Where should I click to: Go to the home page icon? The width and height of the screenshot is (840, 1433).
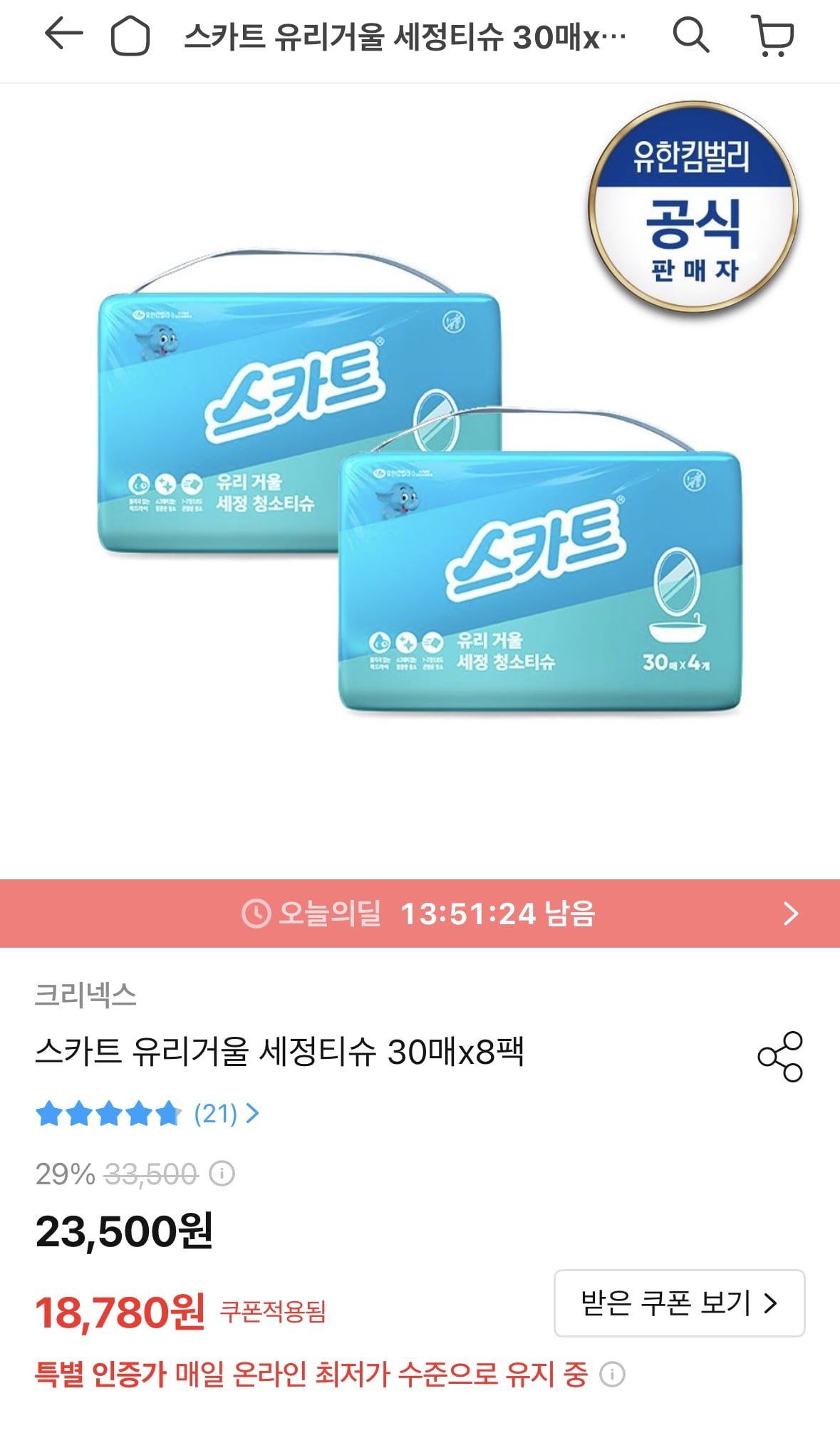130,36
